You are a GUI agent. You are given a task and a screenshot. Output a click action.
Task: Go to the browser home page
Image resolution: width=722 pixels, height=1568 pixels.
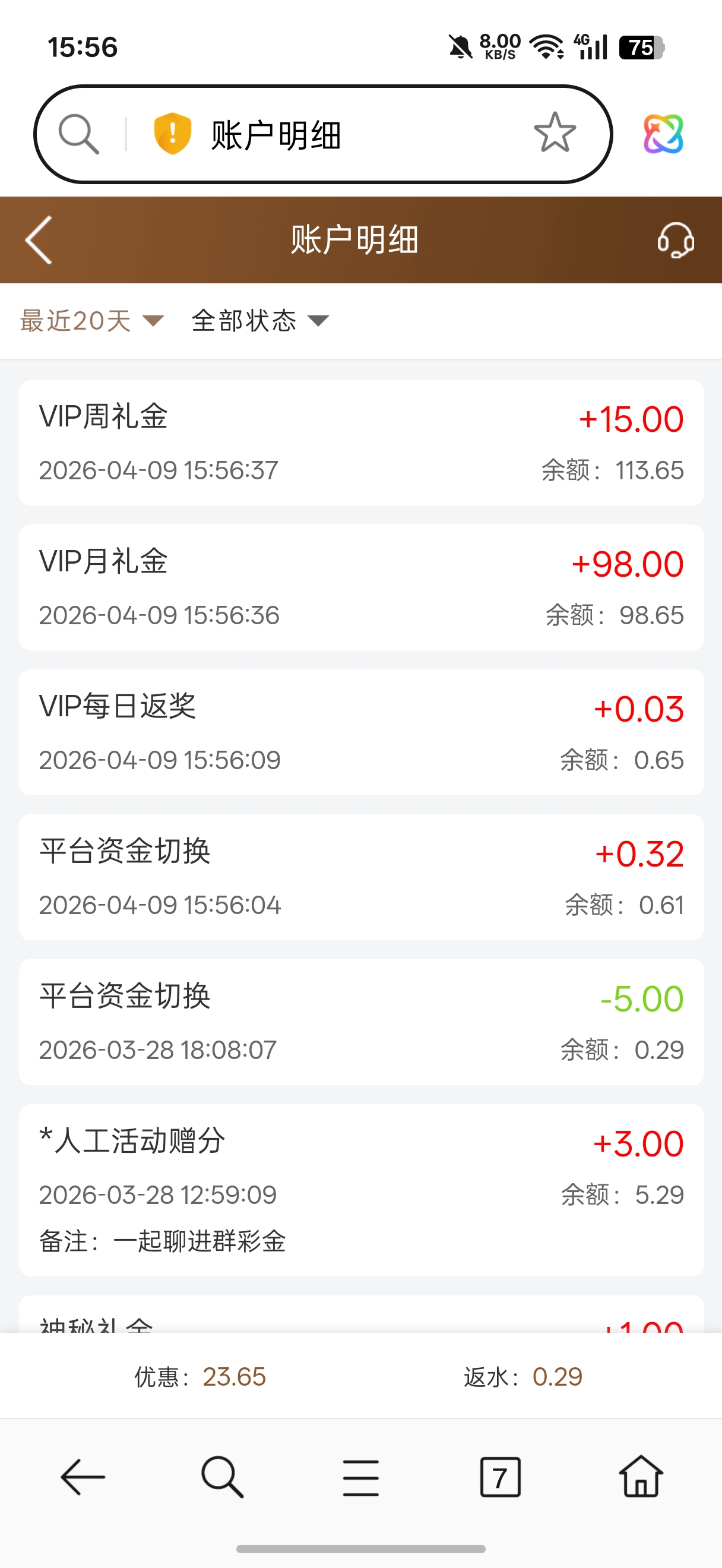(x=641, y=1476)
